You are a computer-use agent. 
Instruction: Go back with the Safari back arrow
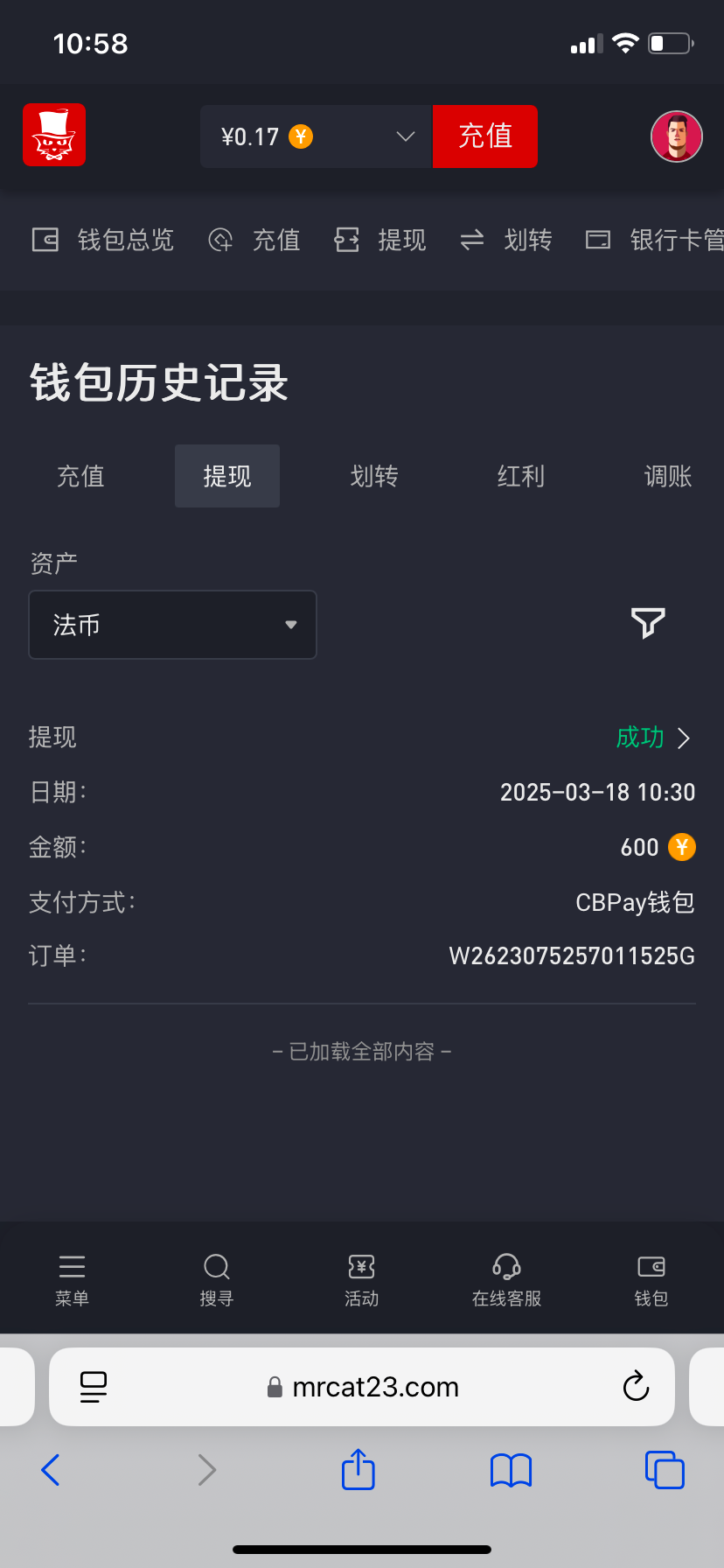[51, 1469]
